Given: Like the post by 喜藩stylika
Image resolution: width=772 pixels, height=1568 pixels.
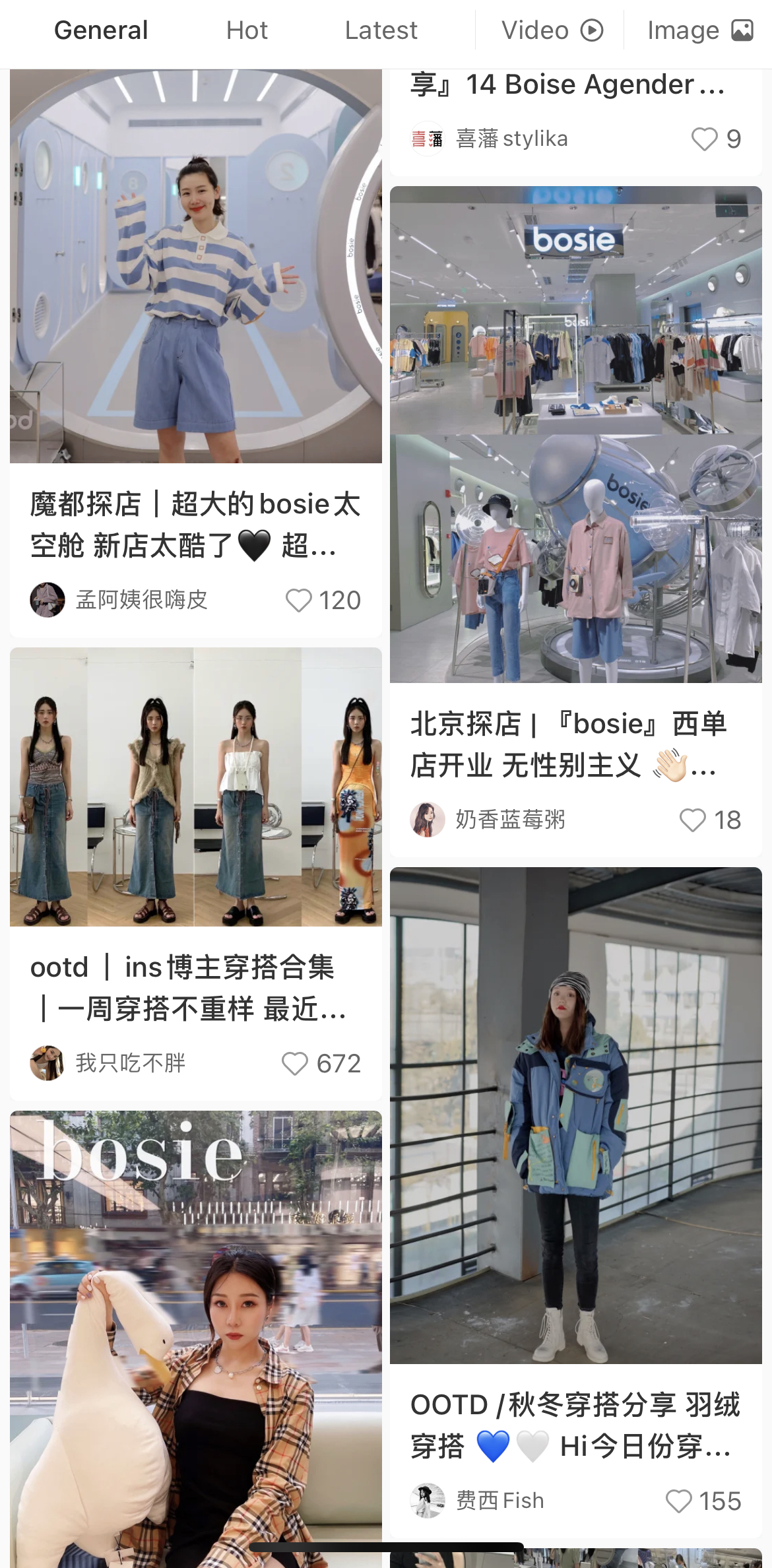Looking at the screenshot, I should pyautogui.click(x=704, y=139).
